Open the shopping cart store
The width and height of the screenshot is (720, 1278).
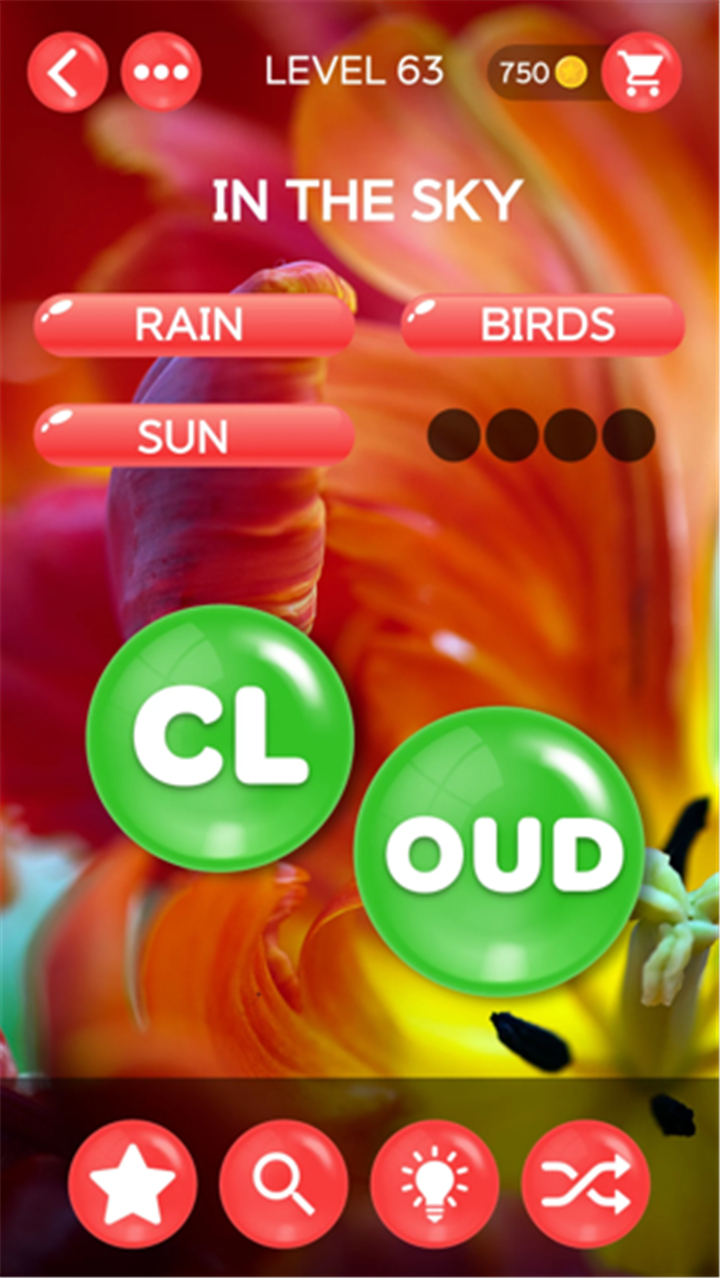pos(642,72)
